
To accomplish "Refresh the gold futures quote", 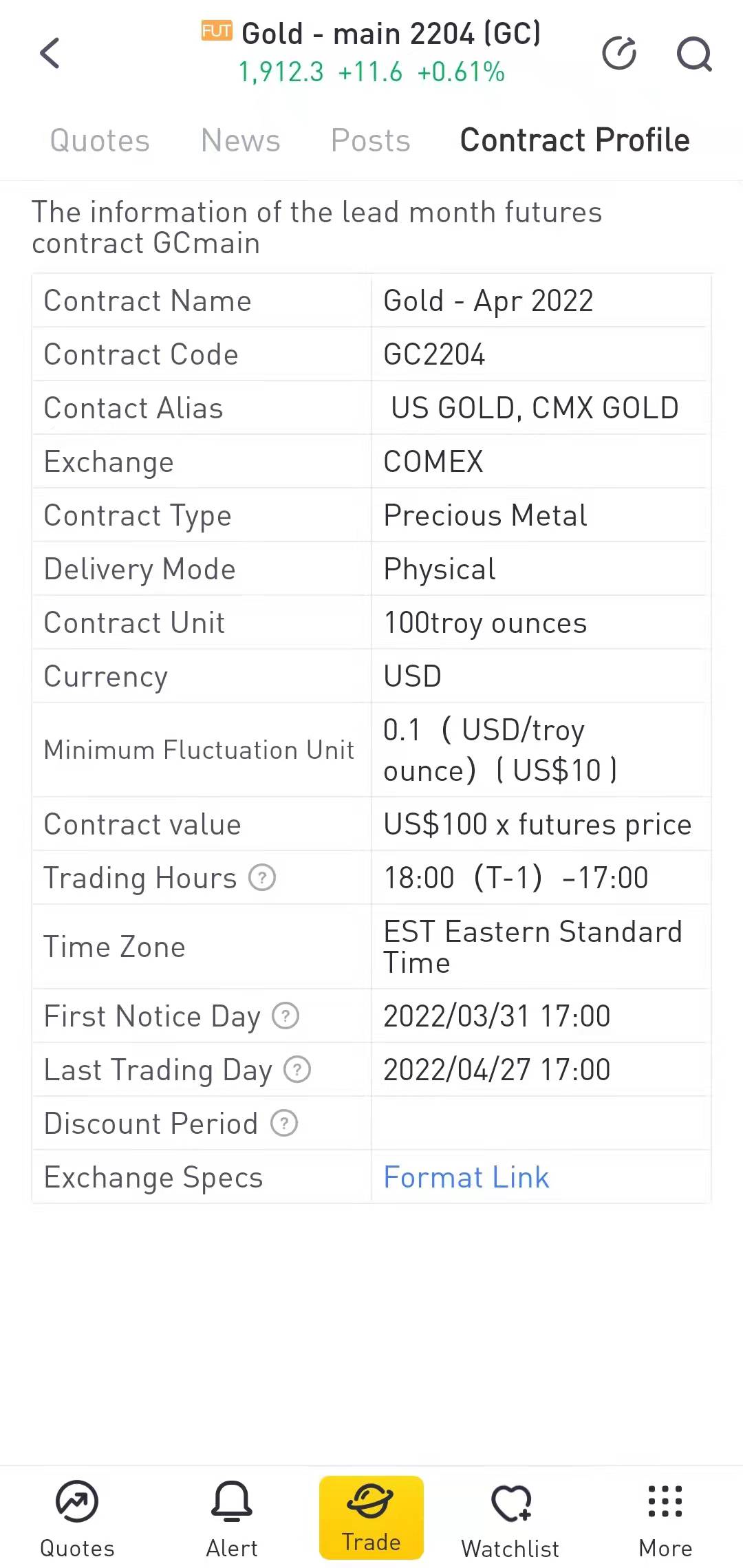I will (x=619, y=53).
